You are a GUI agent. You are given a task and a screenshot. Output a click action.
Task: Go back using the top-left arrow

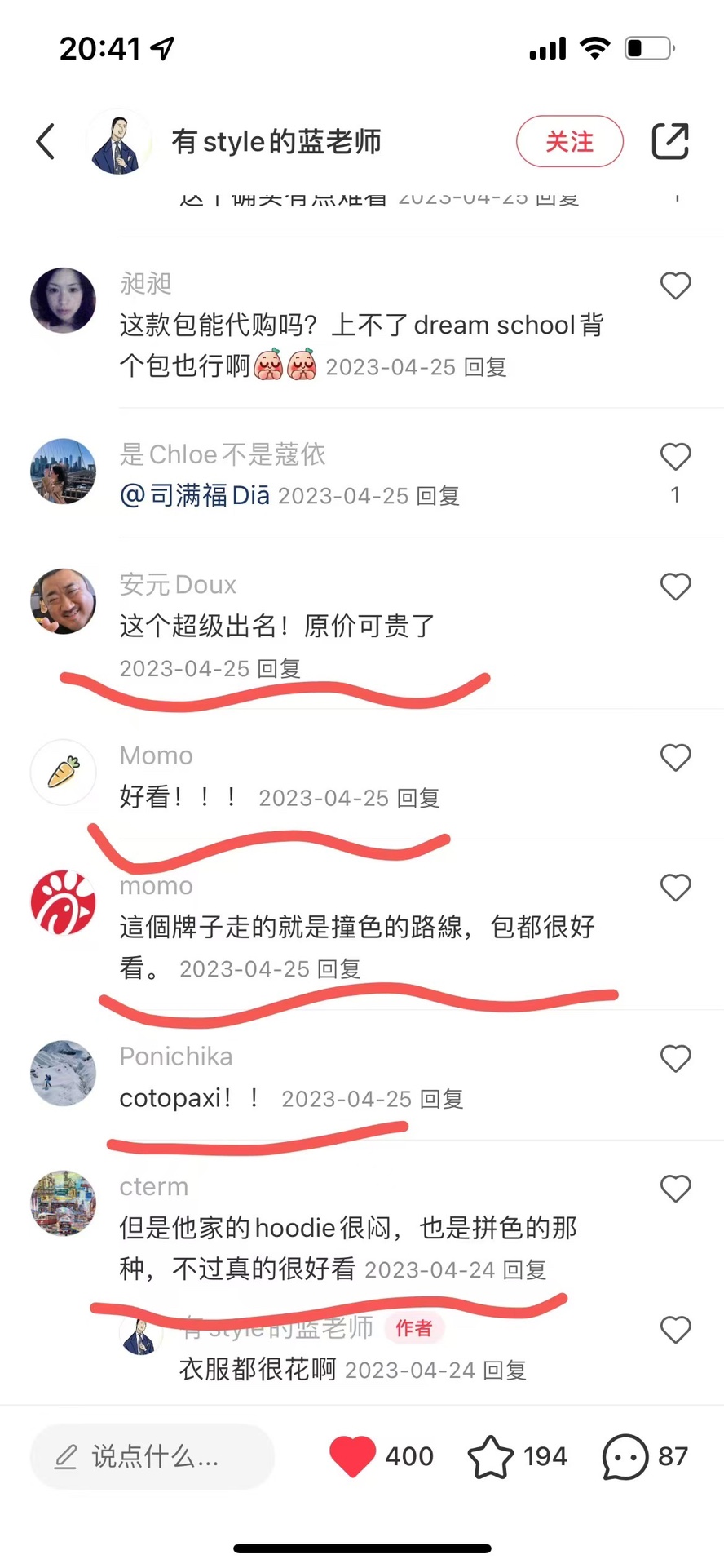46,141
